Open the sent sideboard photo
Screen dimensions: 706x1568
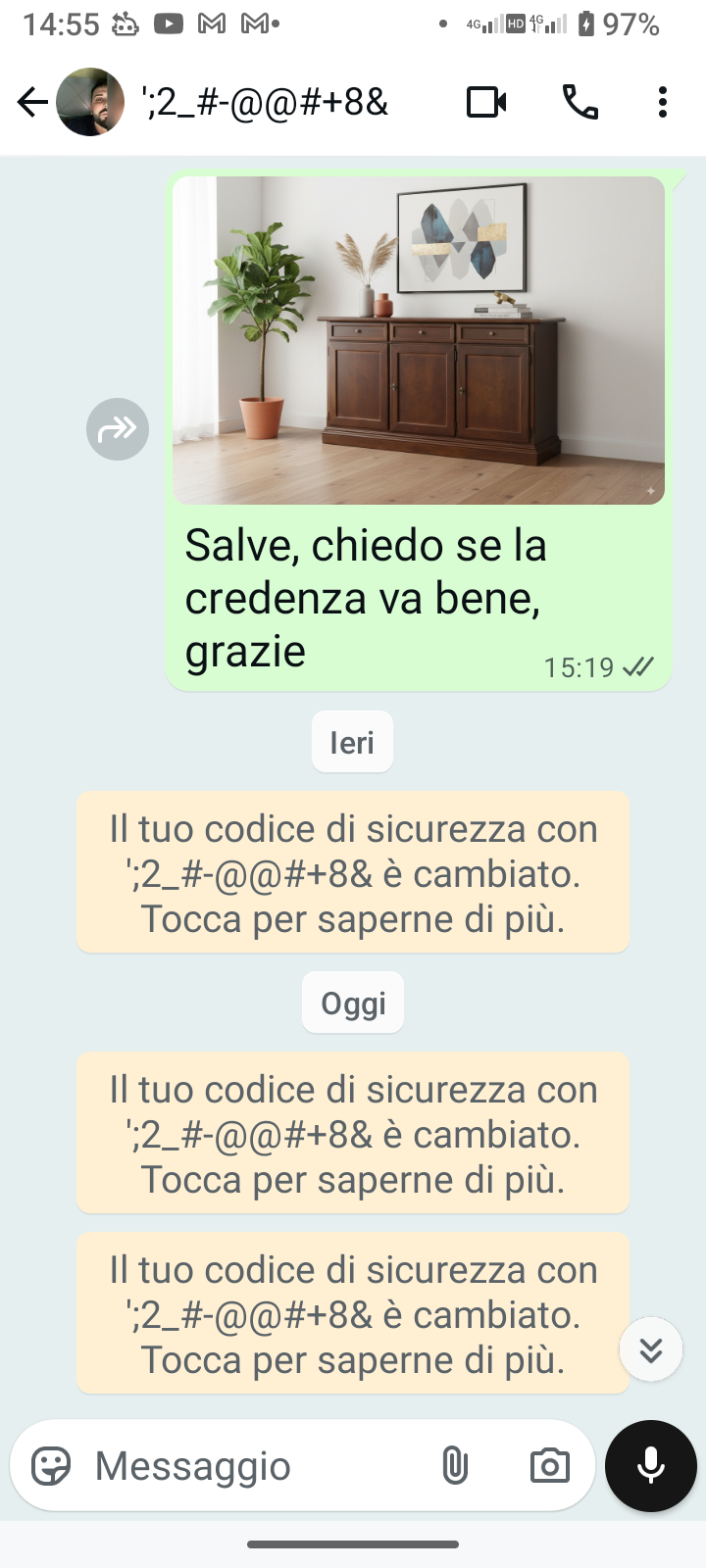(x=419, y=340)
